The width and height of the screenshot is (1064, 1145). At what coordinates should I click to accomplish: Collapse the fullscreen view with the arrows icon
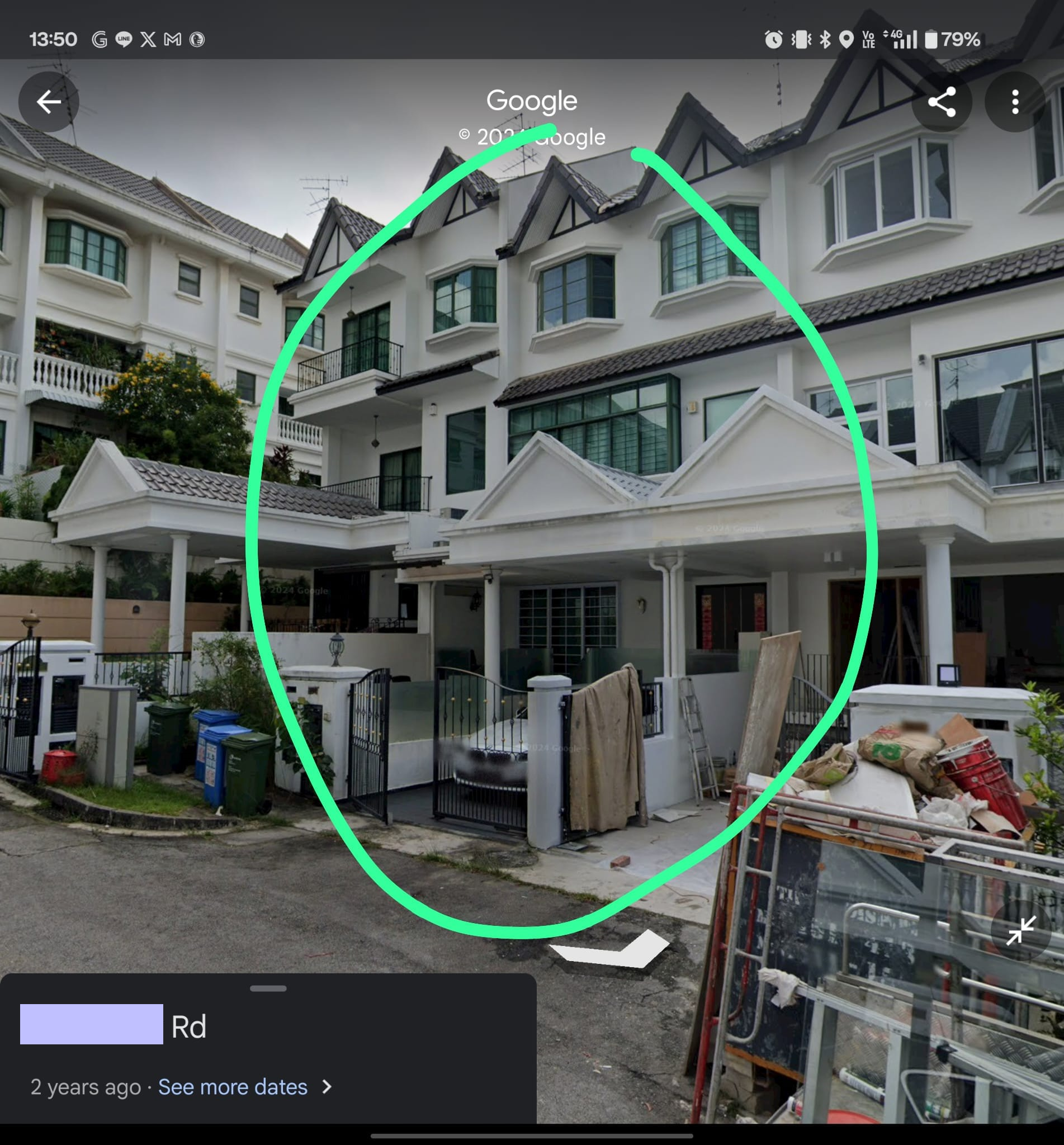click(x=1020, y=931)
